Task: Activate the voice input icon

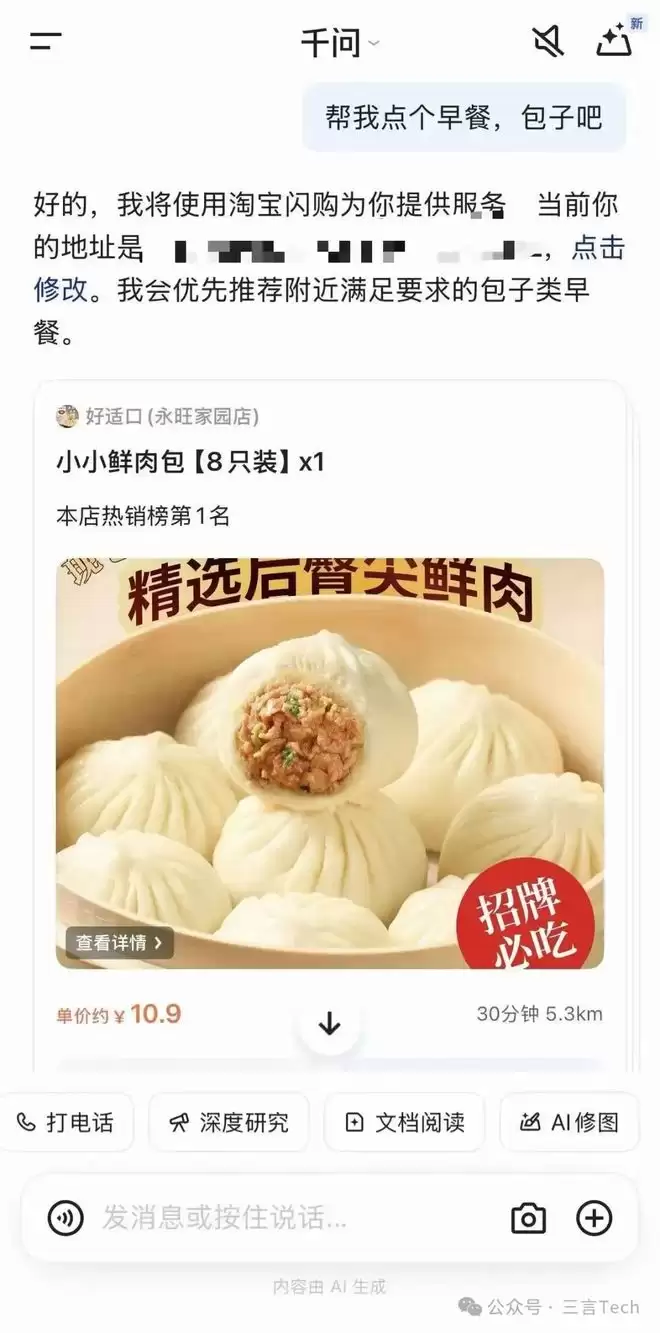Action: click(x=66, y=1218)
